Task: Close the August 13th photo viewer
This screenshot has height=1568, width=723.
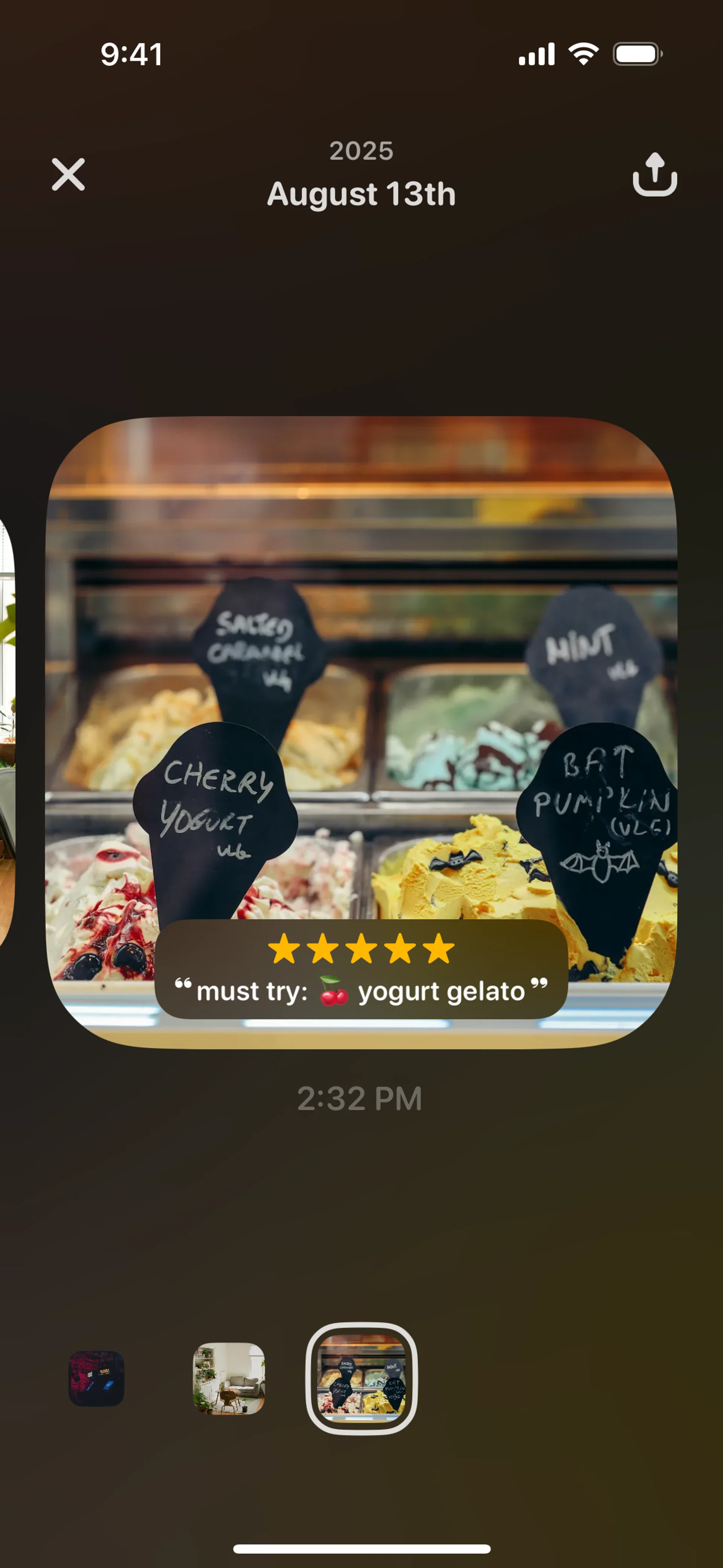Action: pos(68,175)
